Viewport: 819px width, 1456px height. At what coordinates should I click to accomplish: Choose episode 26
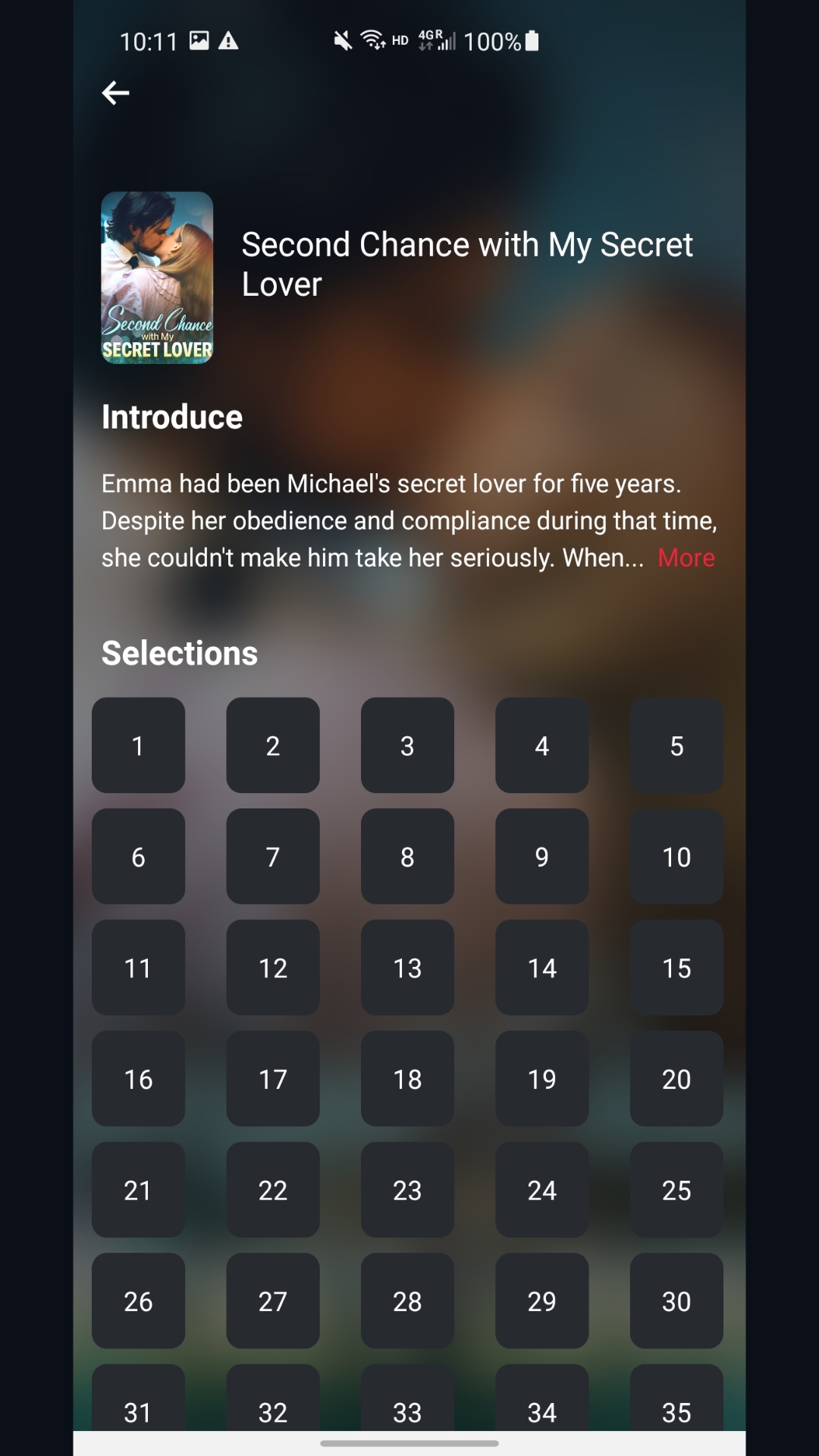[138, 1301]
